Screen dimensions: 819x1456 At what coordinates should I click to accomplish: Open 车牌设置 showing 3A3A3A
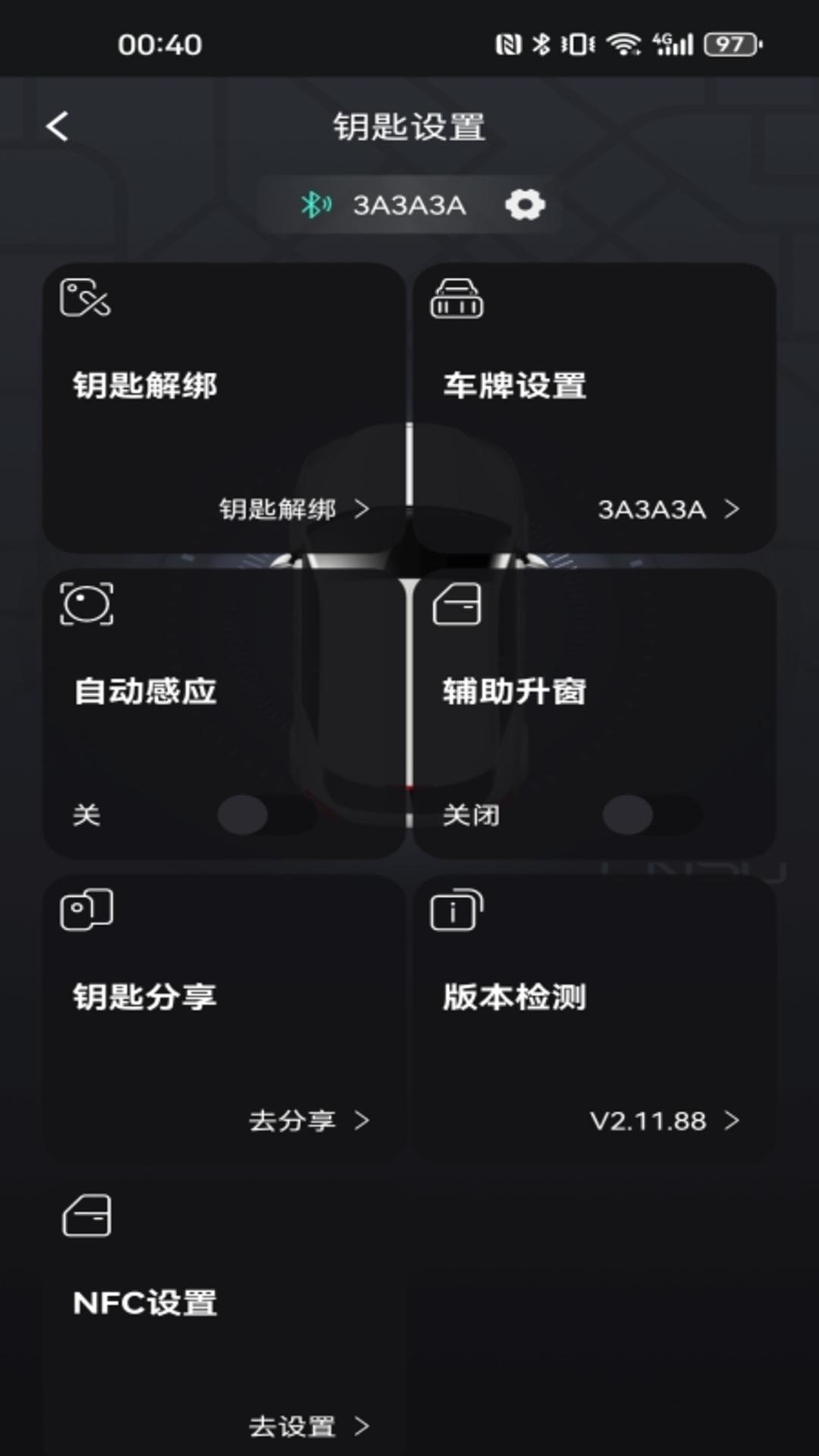pos(594,408)
